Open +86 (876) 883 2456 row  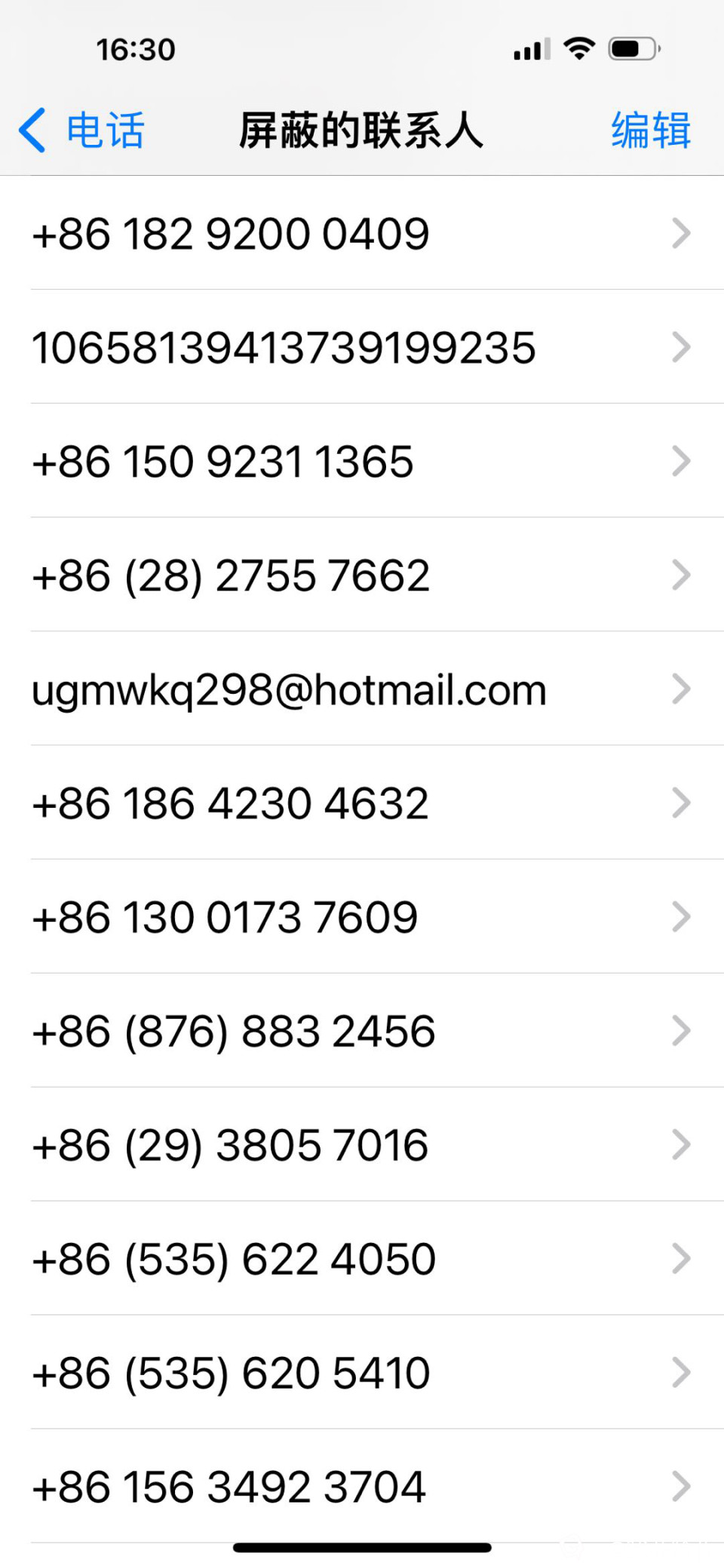pos(362,1030)
